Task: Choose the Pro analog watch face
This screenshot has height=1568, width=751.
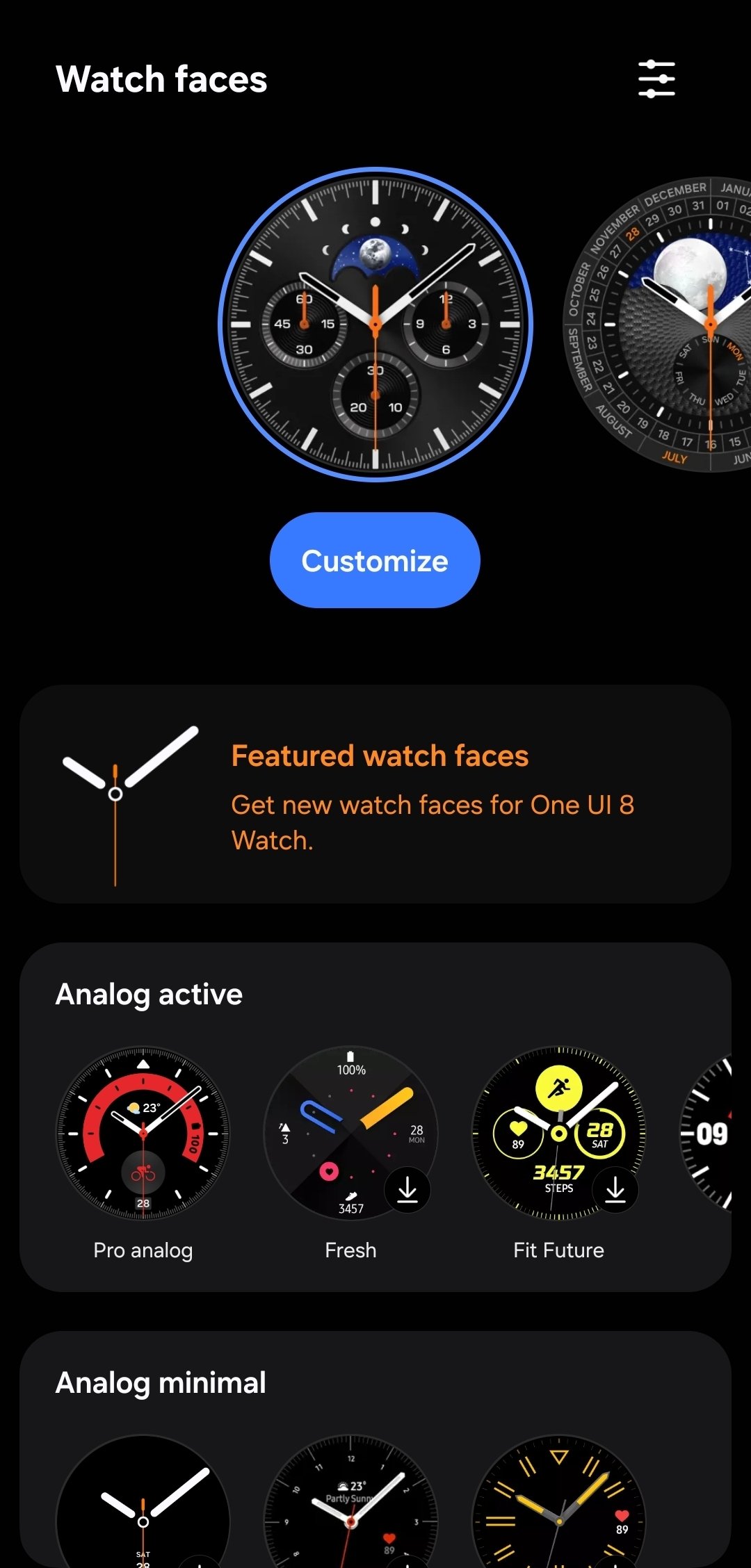Action: click(x=143, y=1133)
